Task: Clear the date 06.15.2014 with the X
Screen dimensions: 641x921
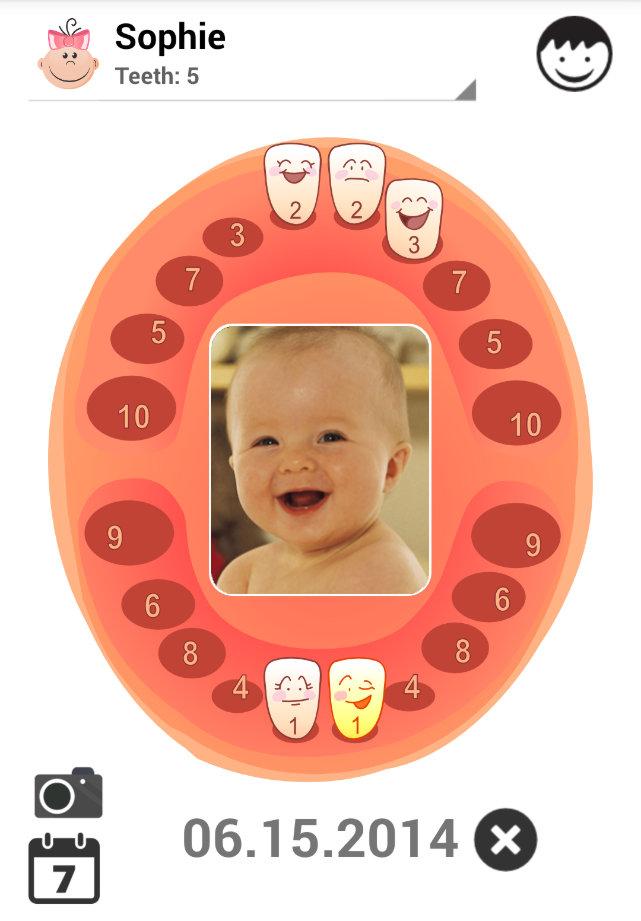Action: point(506,840)
